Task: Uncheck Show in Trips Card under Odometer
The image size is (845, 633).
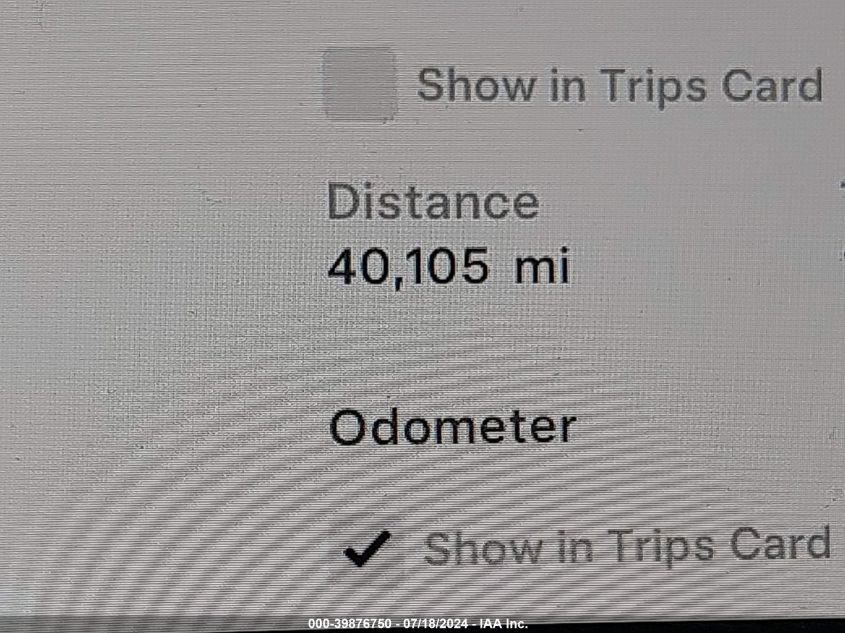Action: pos(367,548)
